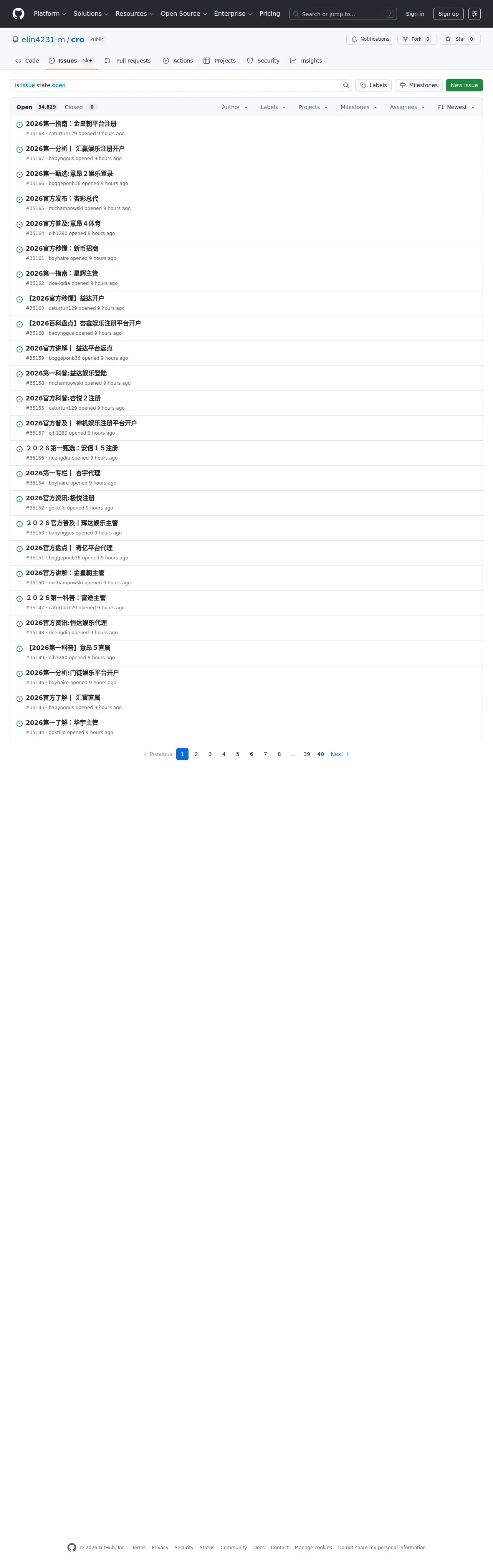
Task: Go to the Next page of issues
Action: click(340, 754)
